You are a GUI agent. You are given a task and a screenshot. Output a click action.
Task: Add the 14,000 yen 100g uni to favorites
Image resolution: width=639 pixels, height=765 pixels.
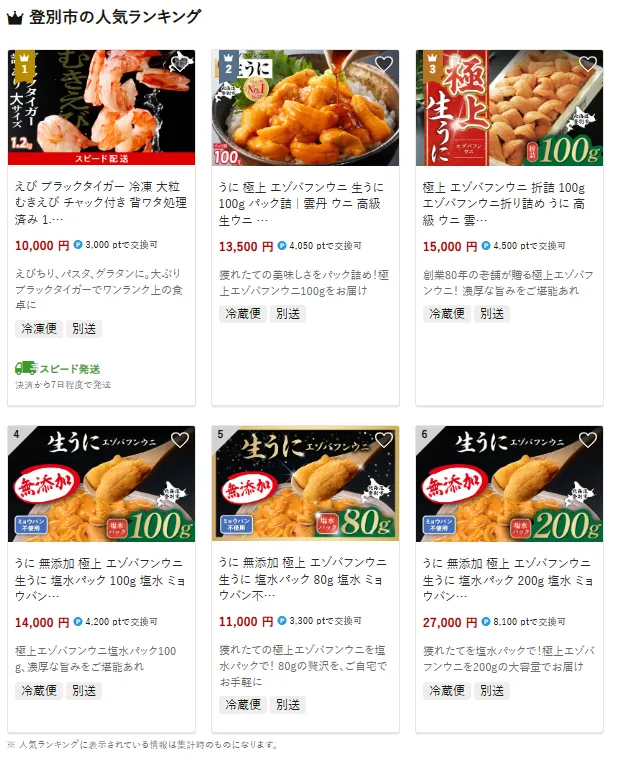[x=179, y=440]
